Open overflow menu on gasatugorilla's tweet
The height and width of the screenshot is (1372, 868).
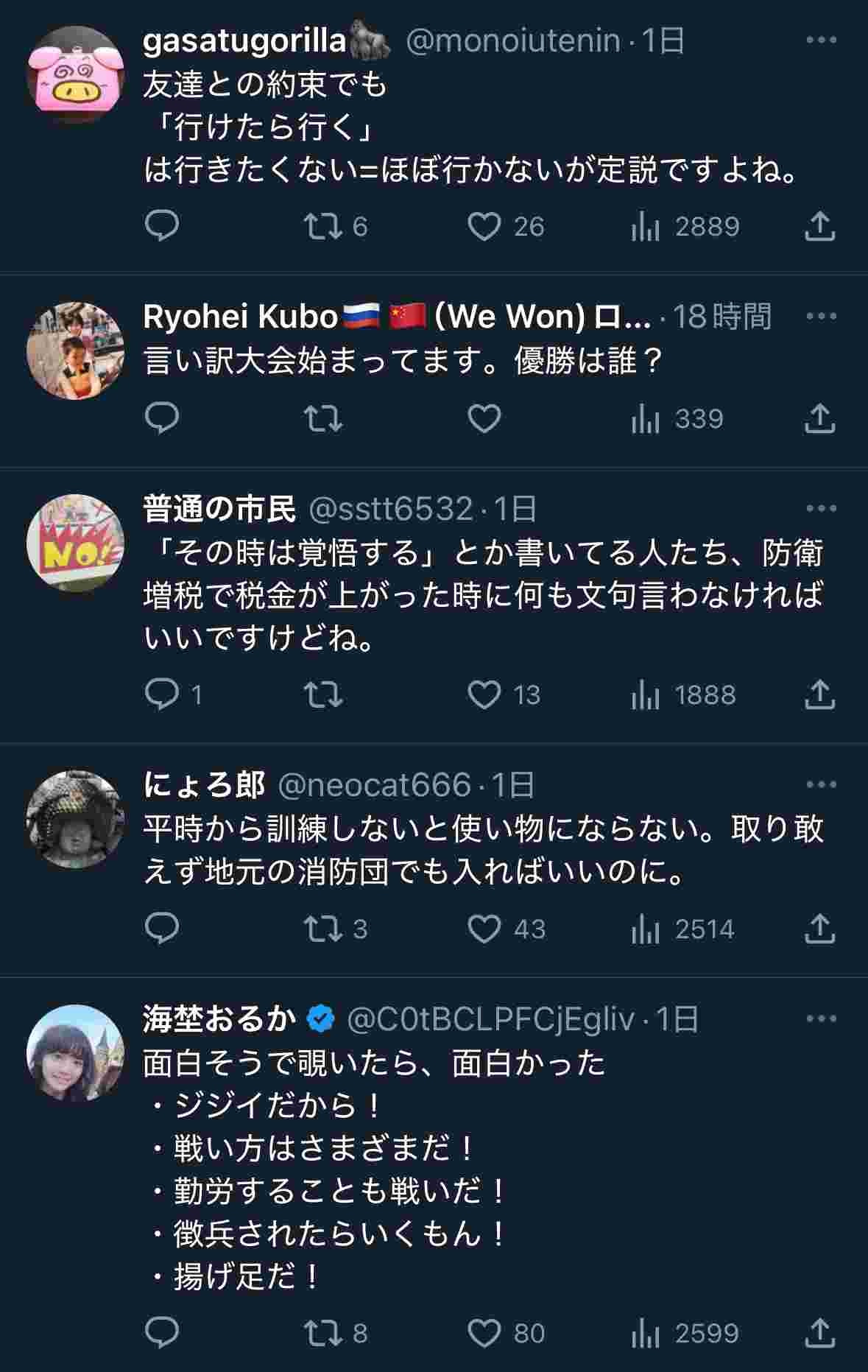click(x=821, y=41)
